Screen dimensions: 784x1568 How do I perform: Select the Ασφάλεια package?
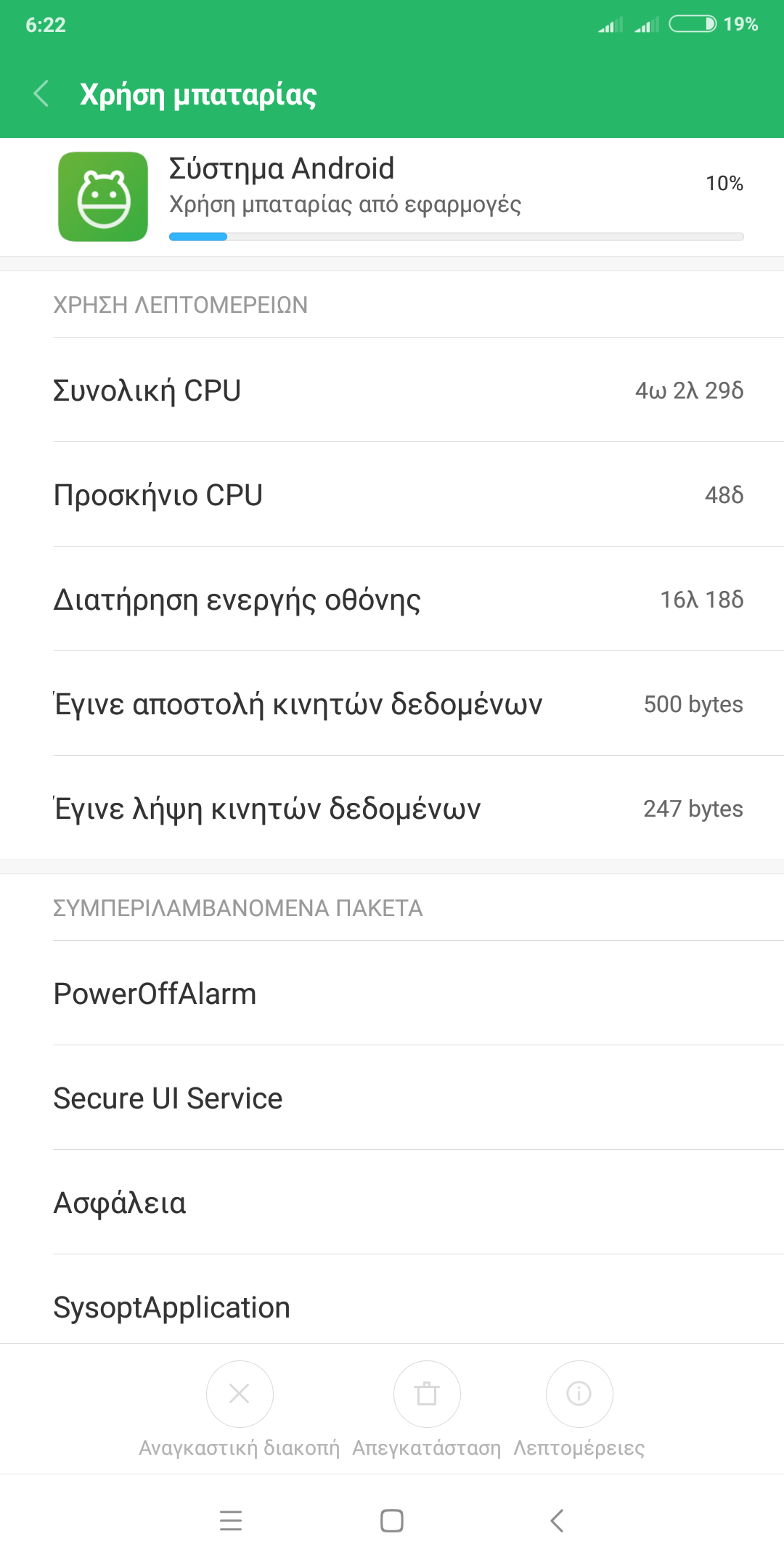pyautogui.click(x=392, y=1202)
